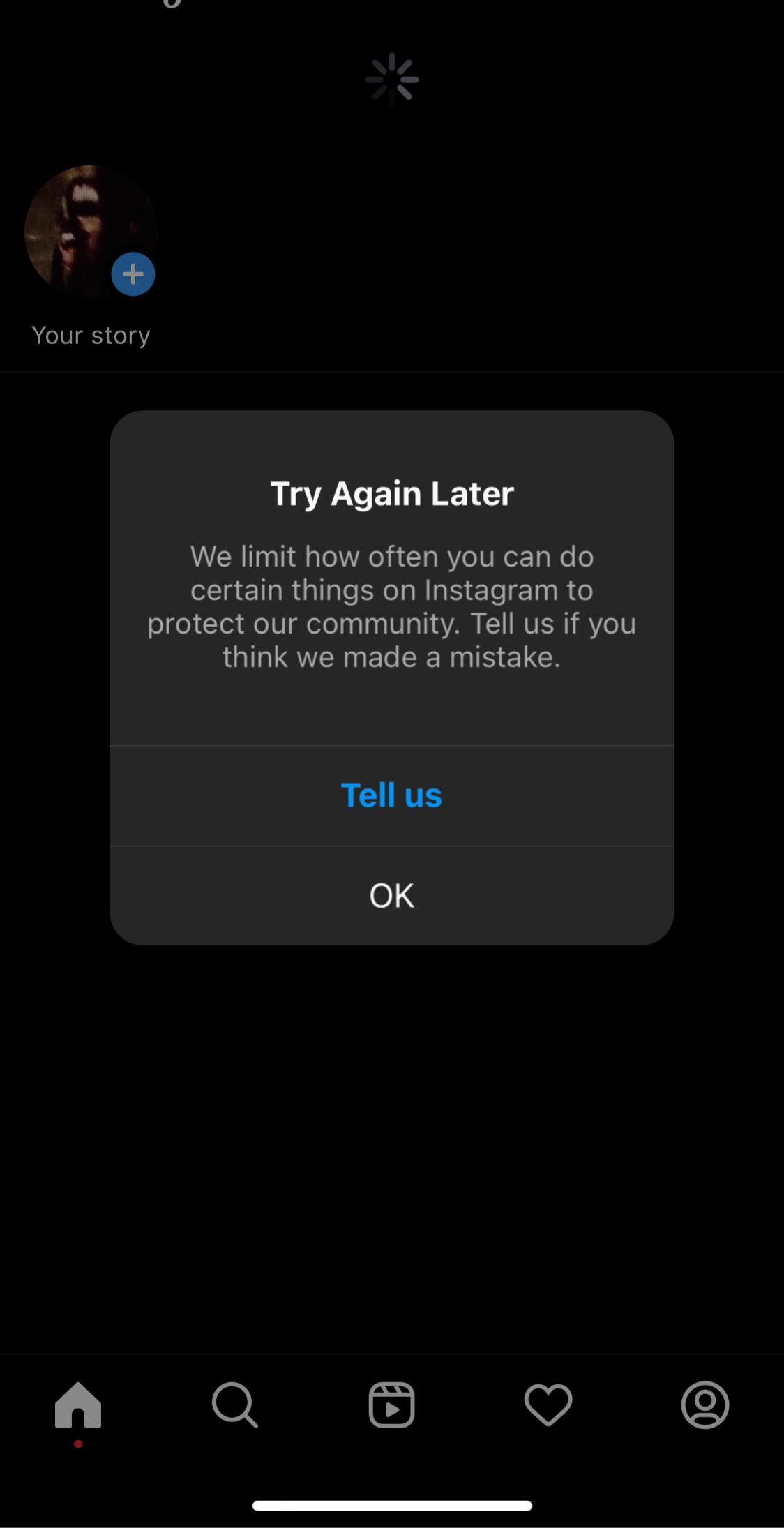Go to the Home tab
Screen dimensions: 784x1528
coord(78,1405)
